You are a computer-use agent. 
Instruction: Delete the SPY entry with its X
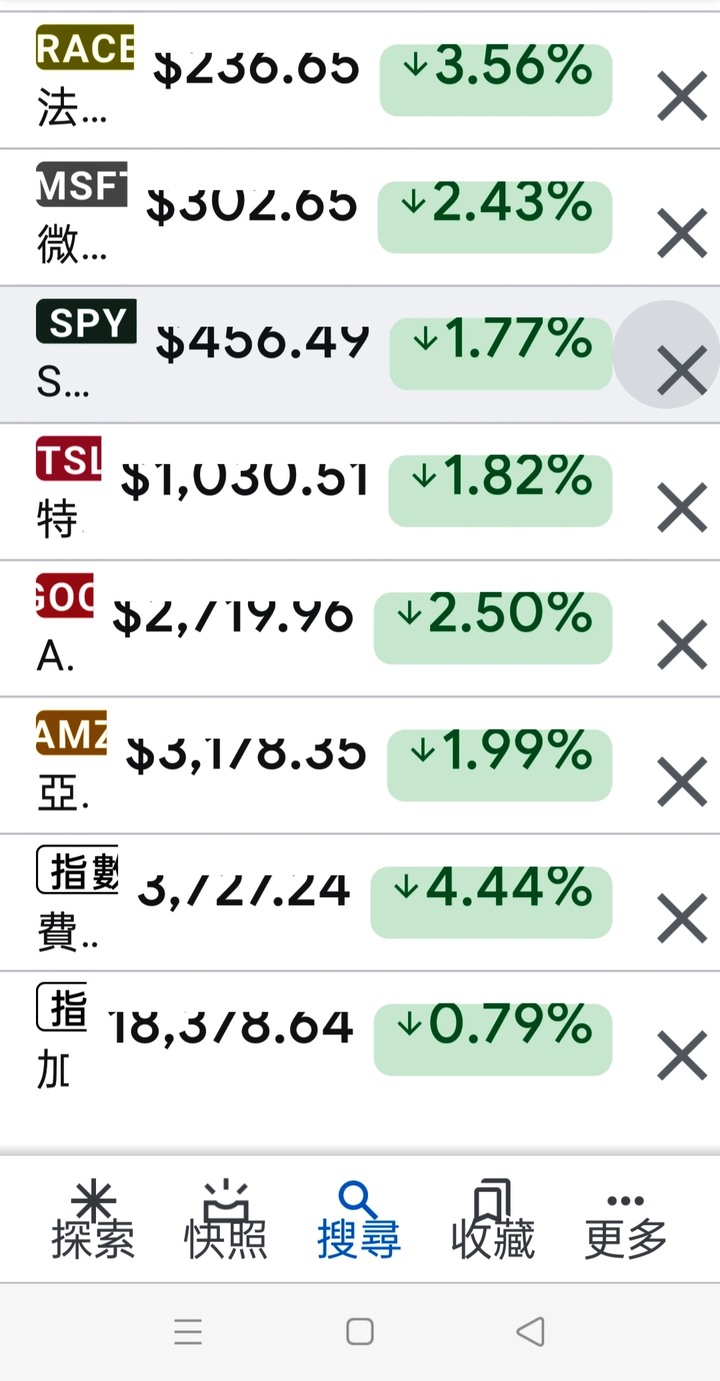pyautogui.click(x=682, y=371)
